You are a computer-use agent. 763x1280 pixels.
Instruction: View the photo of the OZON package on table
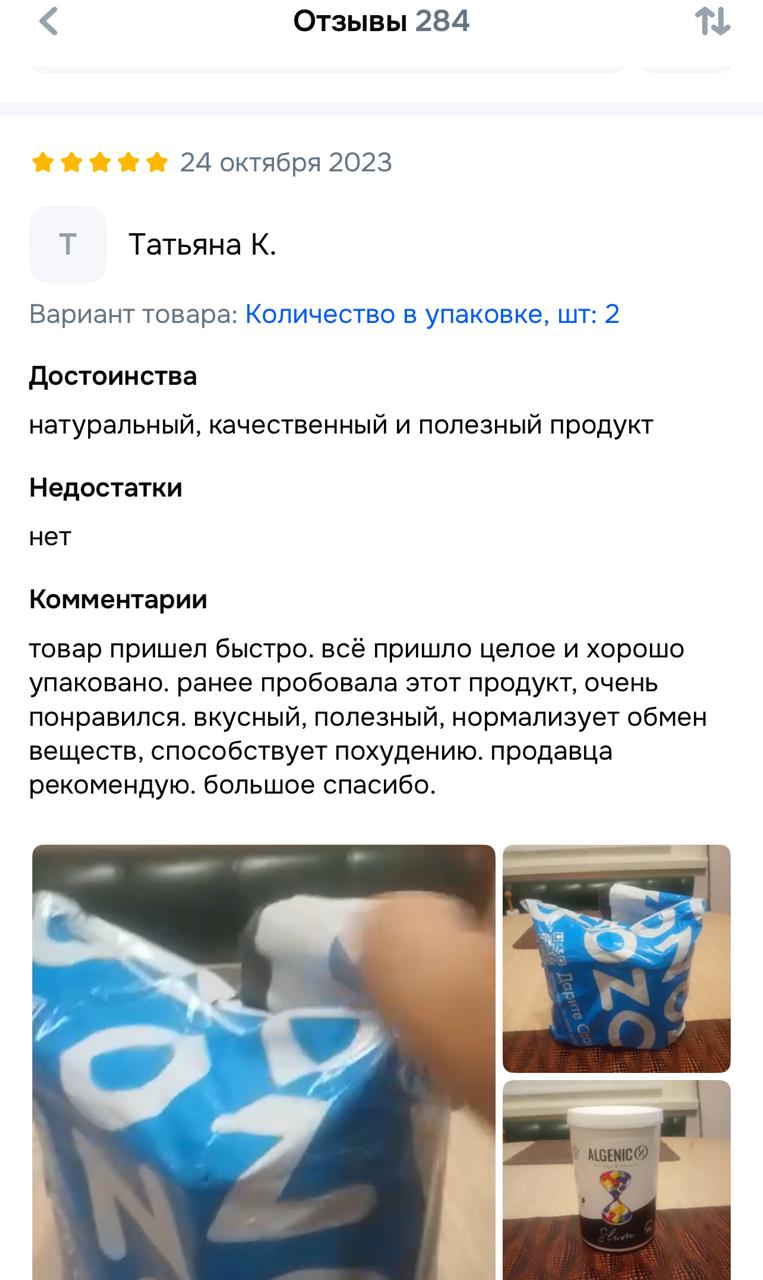pos(616,958)
